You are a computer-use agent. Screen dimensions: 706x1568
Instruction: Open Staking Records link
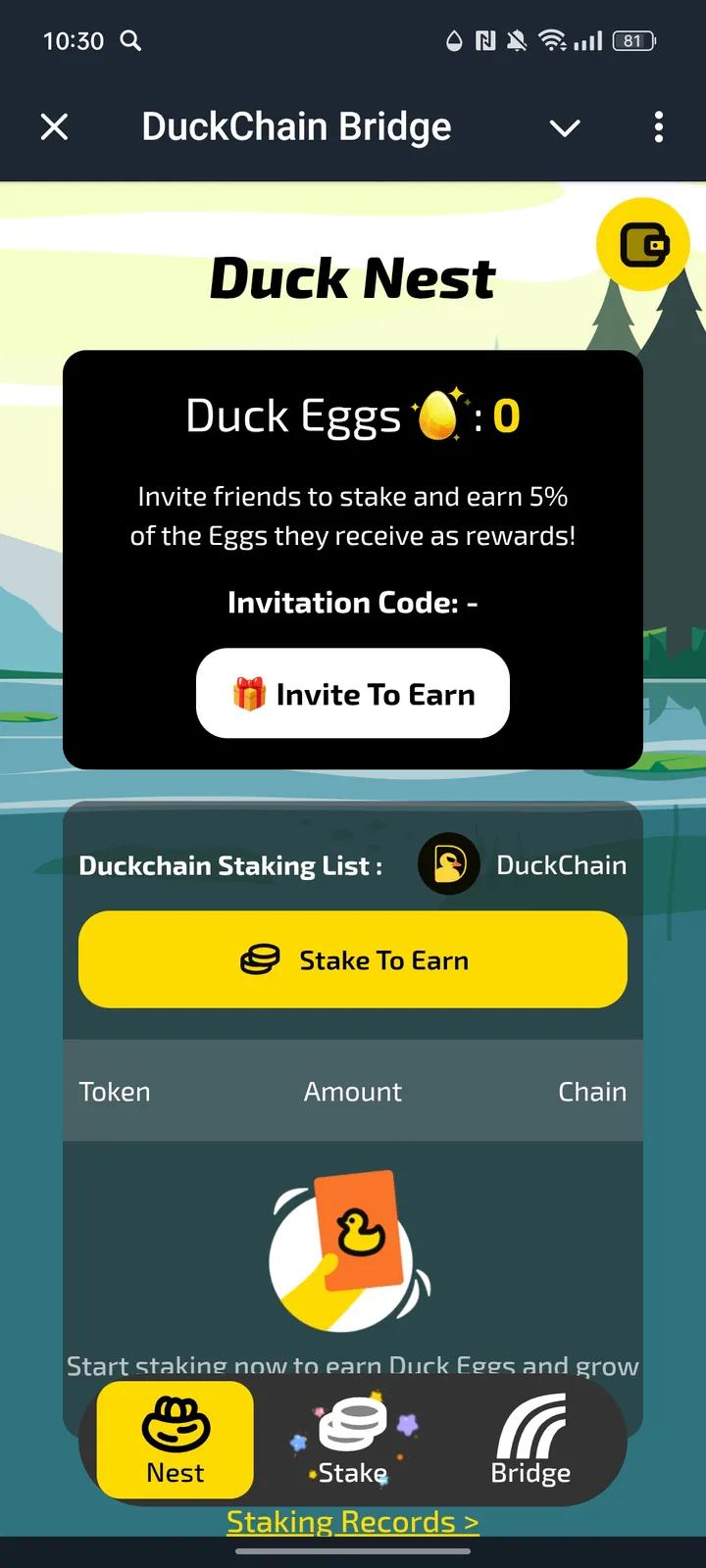(352, 1521)
